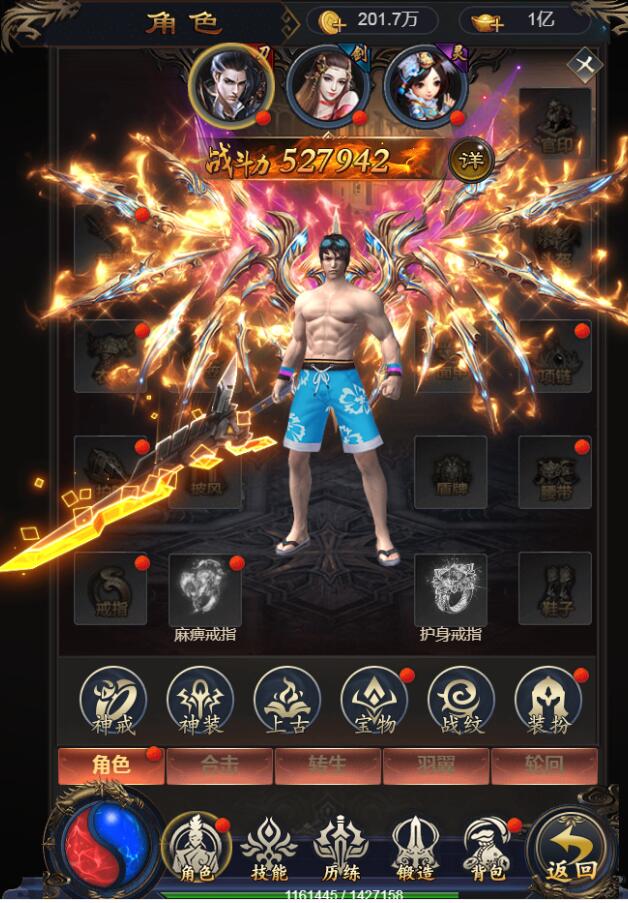
Task: Open the 背包 backpack
Action: (x=489, y=848)
